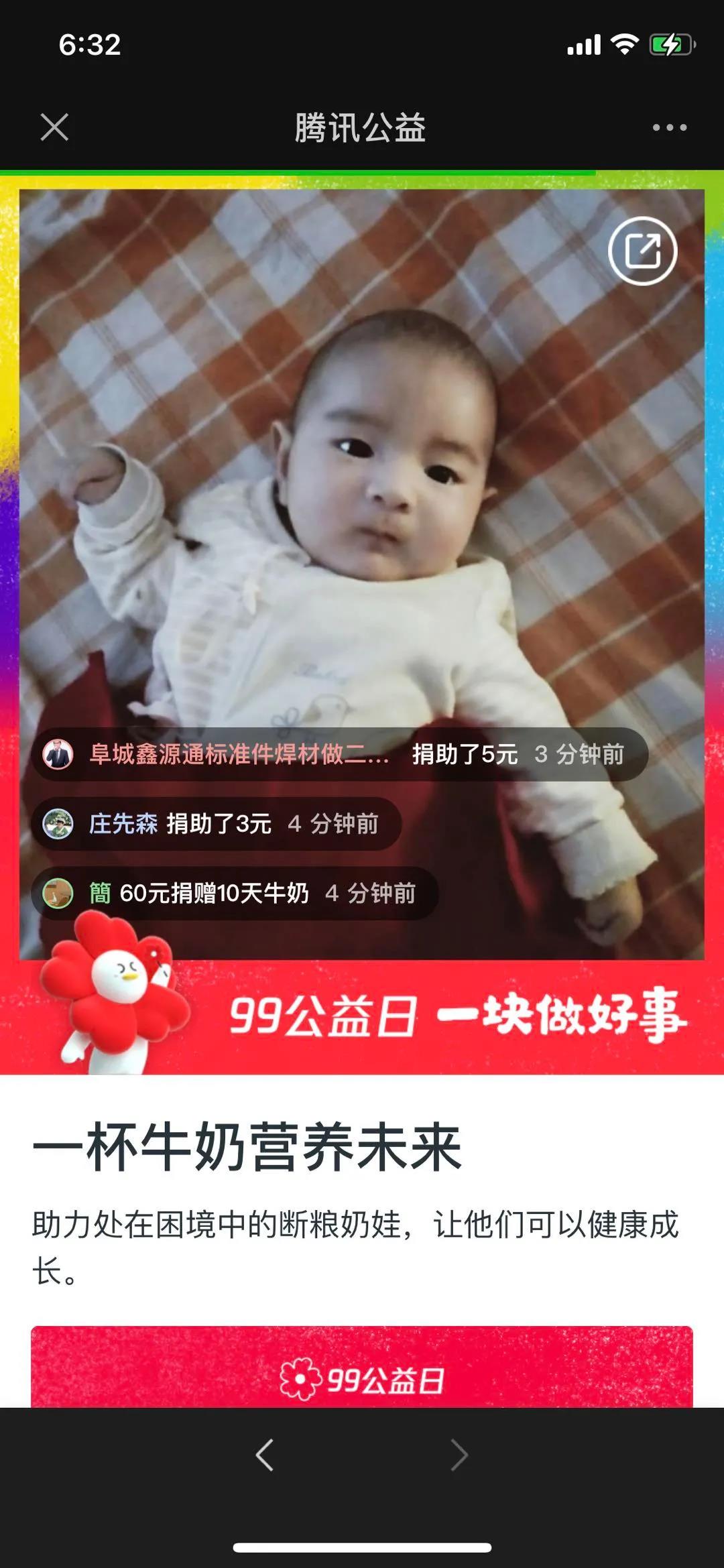This screenshot has width=724, height=1568.
Task: Open the three-dot overflow menu
Action: (670, 127)
